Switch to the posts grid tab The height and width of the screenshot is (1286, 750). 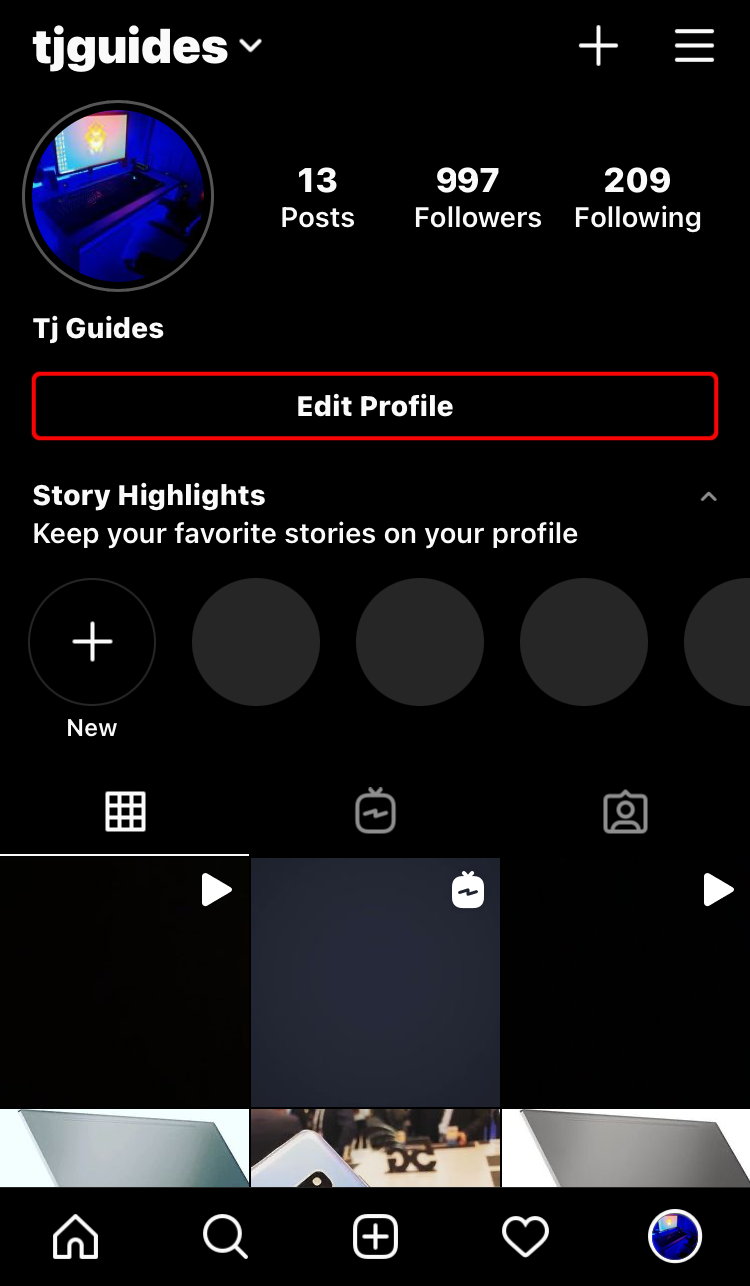coord(125,811)
